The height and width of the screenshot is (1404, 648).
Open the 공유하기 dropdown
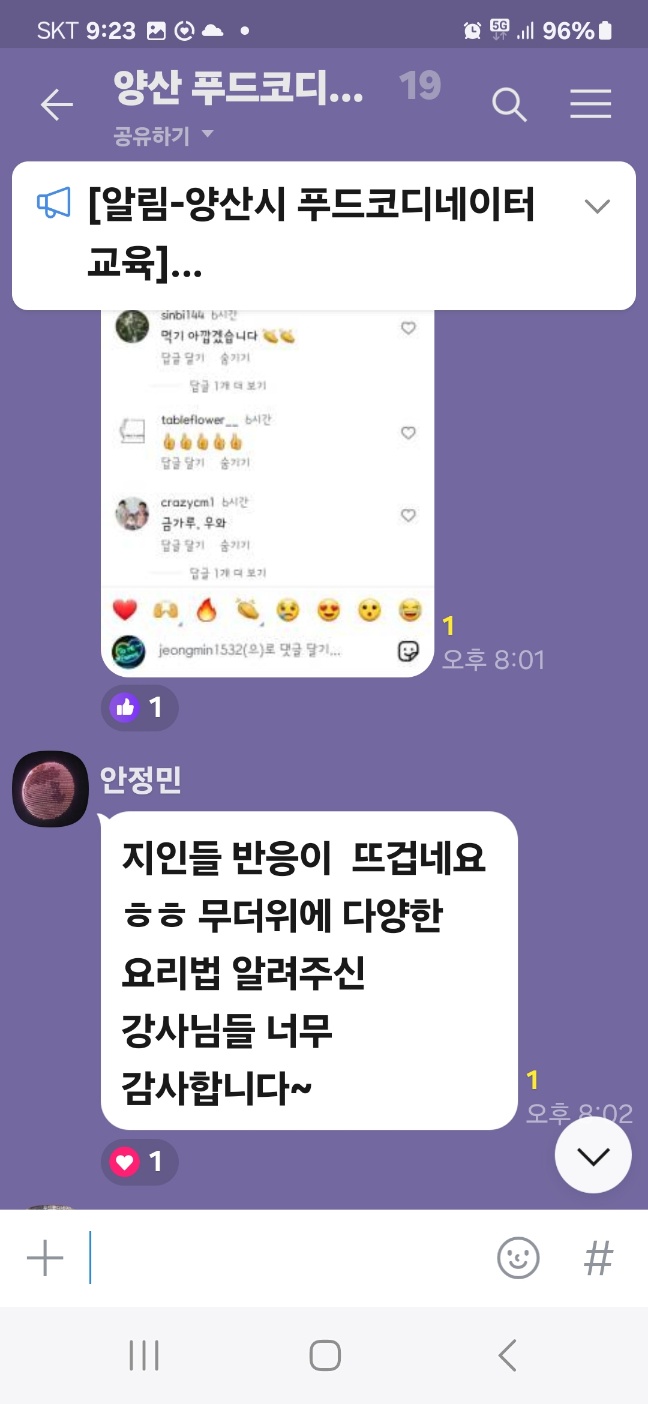click(x=163, y=135)
